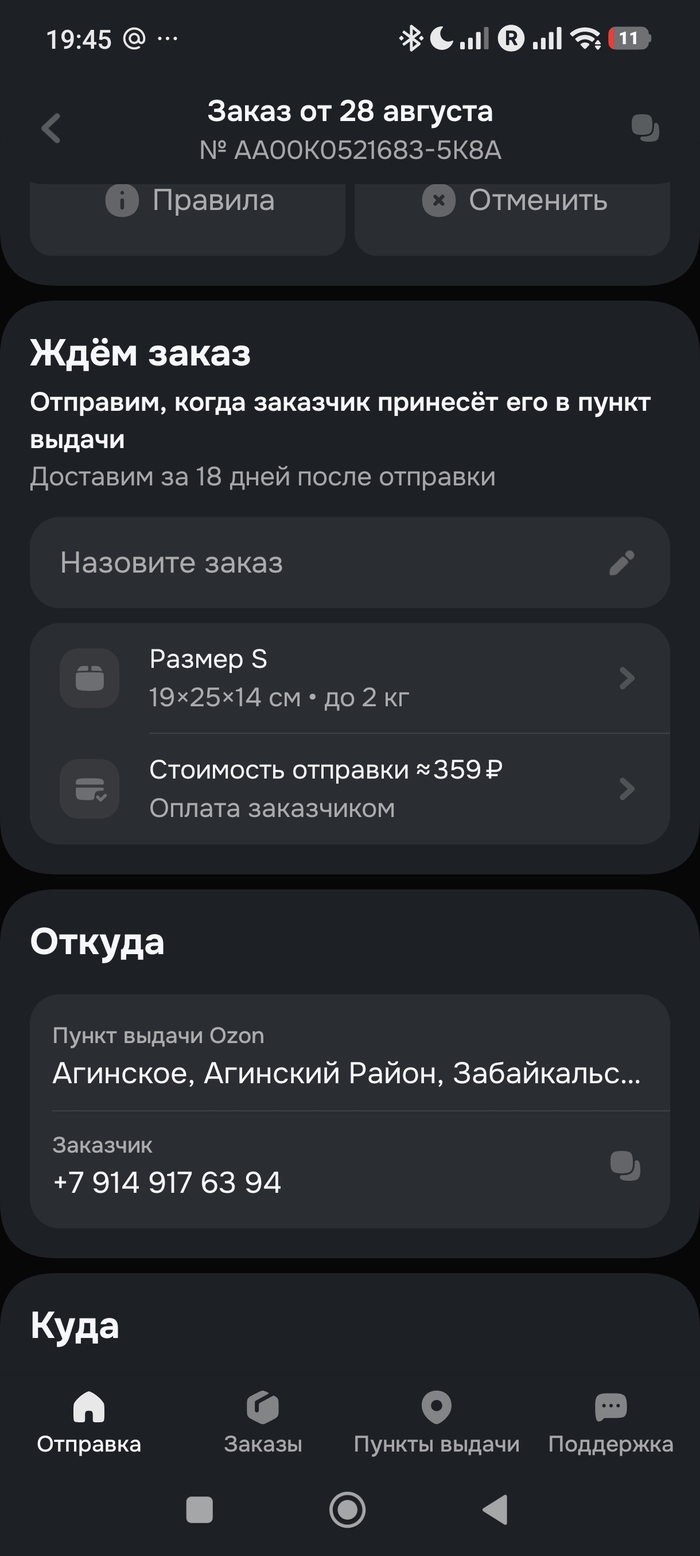
Task: Tap the system home button
Action: (348, 1509)
